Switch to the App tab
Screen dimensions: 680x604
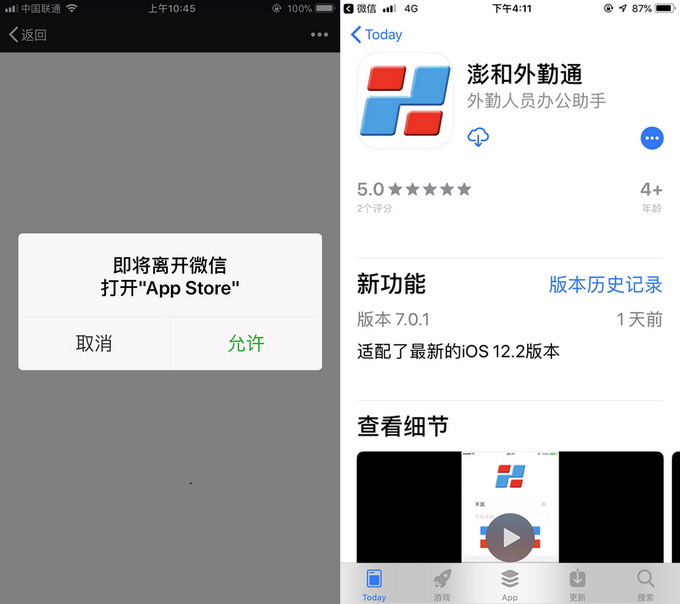click(510, 583)
